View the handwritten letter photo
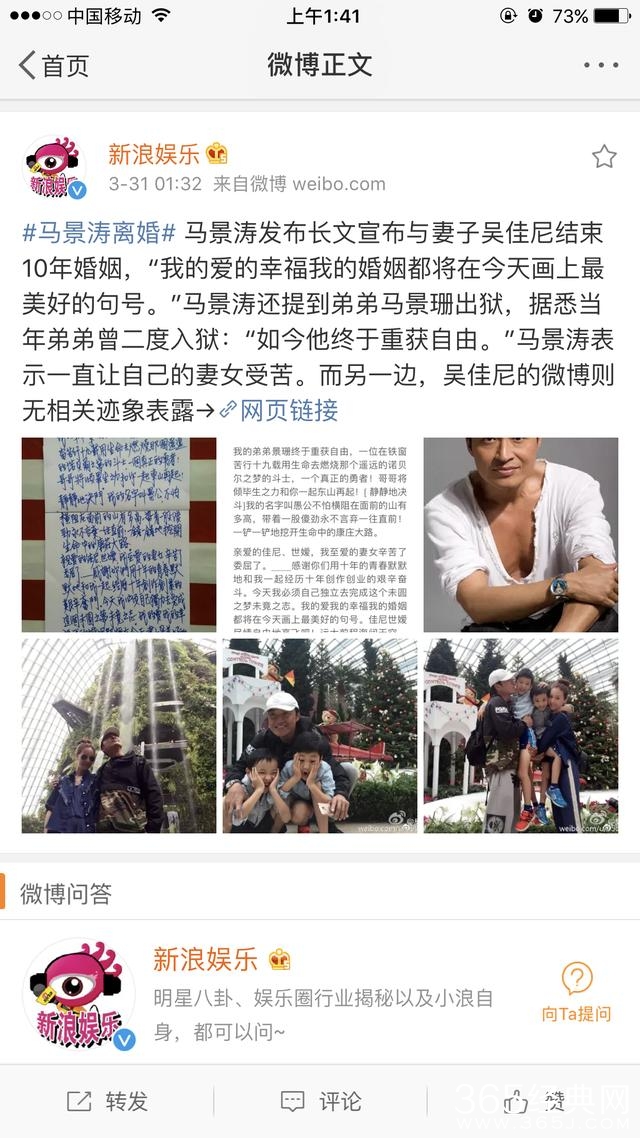Image resolution: width=640 pixels, height=1138 pixels. 119,535
